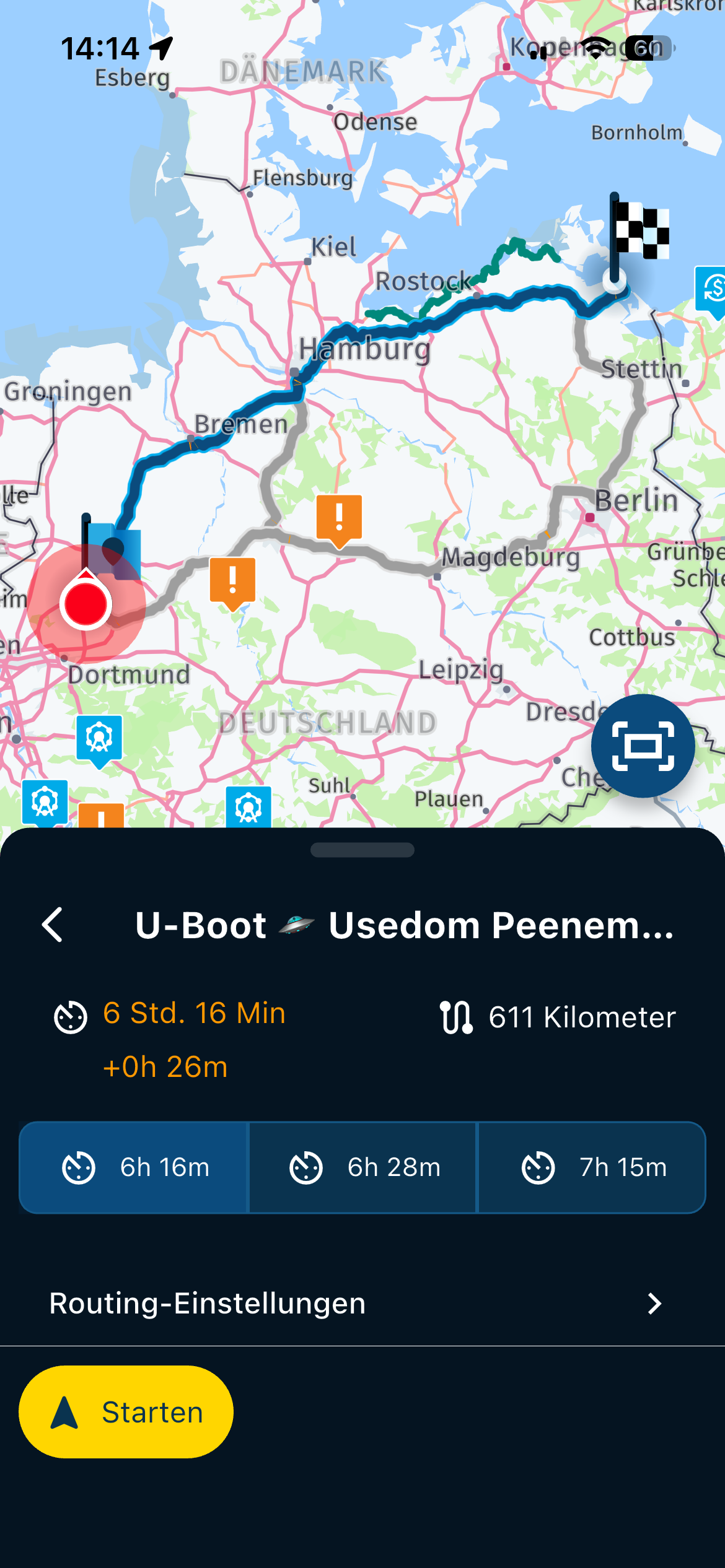
Task: Select the 7h 15m route option
Action: point(592,1167)
